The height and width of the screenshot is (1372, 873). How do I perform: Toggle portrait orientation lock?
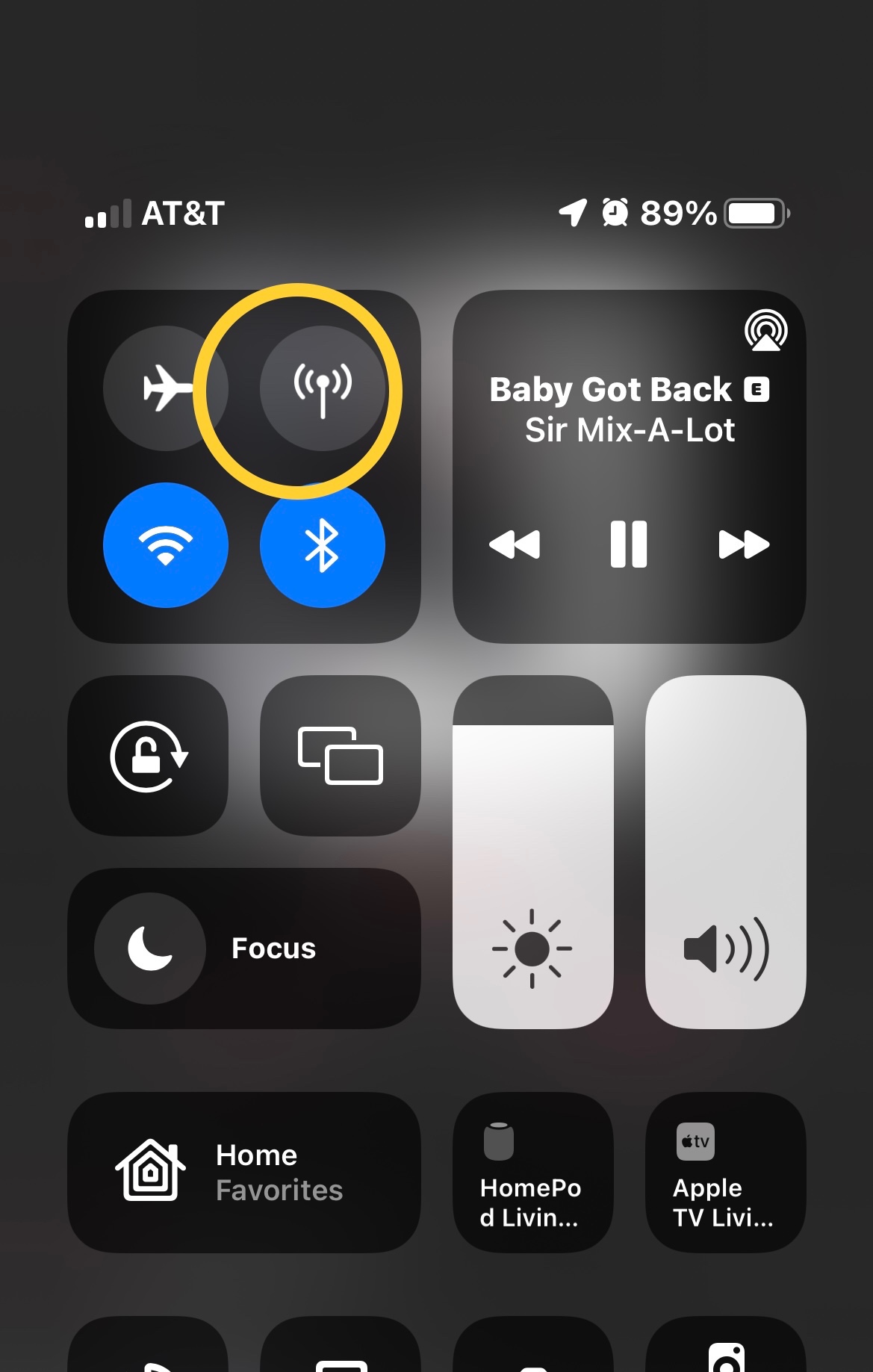click(x=148, y=756)
